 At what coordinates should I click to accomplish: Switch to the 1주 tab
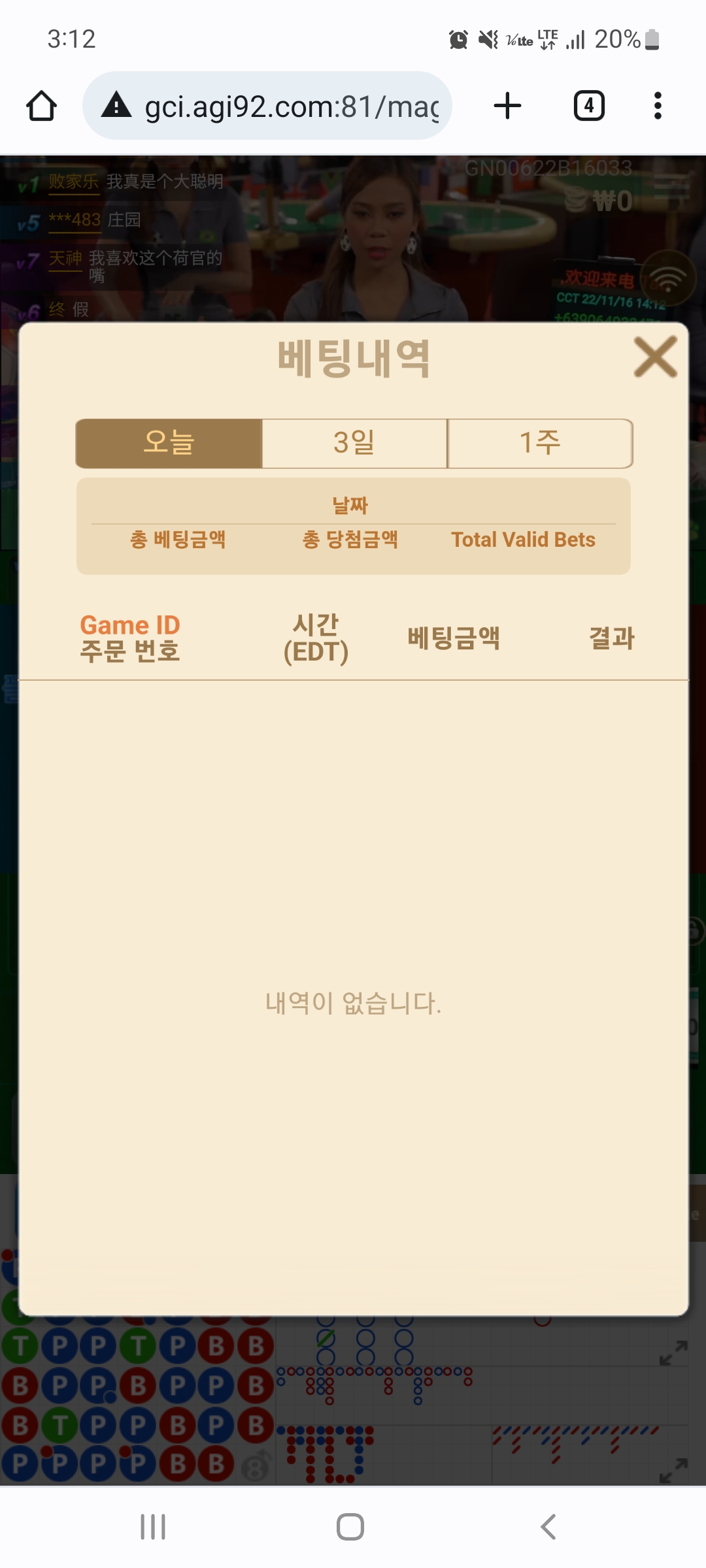click(540, 444)
